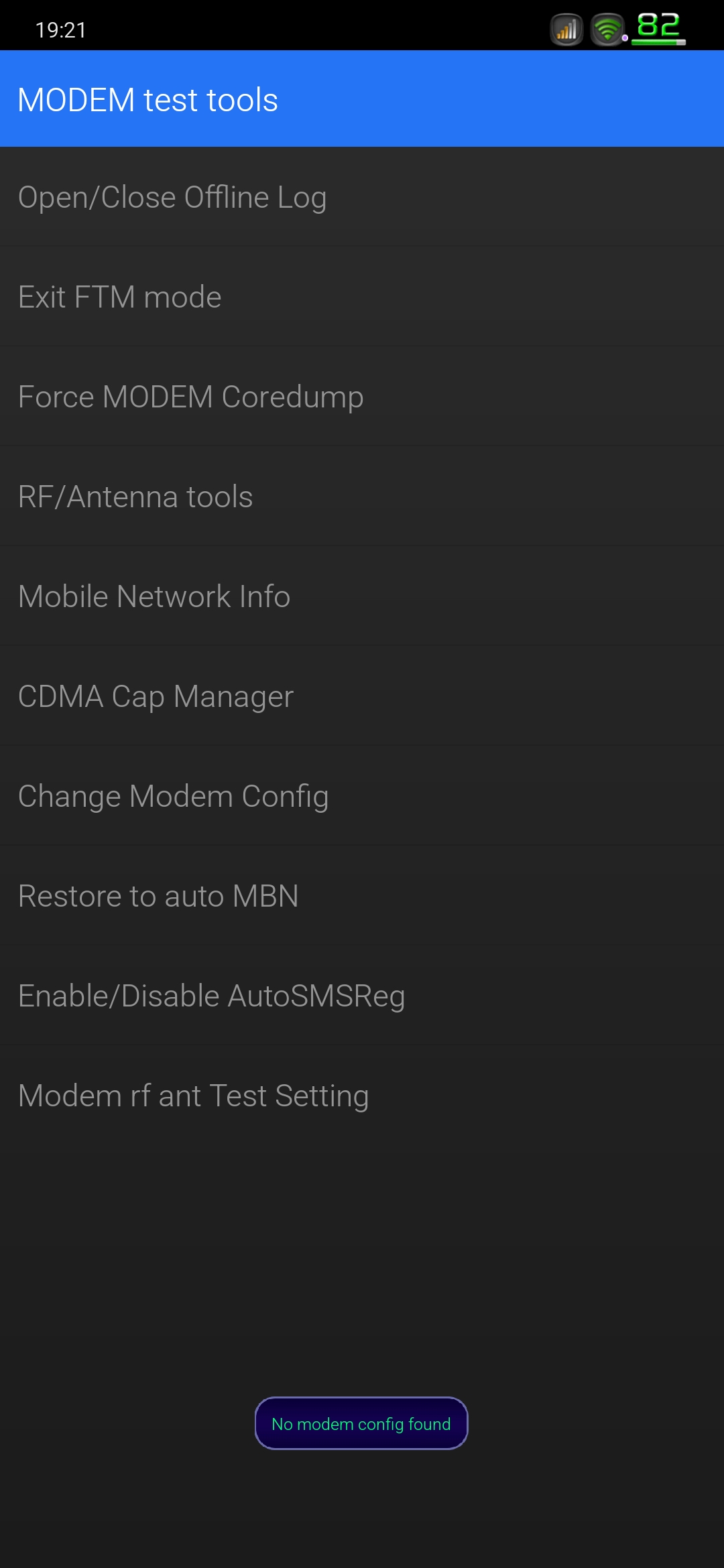Open RF/Antenna tools
Image resolution: width=724 pixels, height=1568 pixels.
coord(362,497)
